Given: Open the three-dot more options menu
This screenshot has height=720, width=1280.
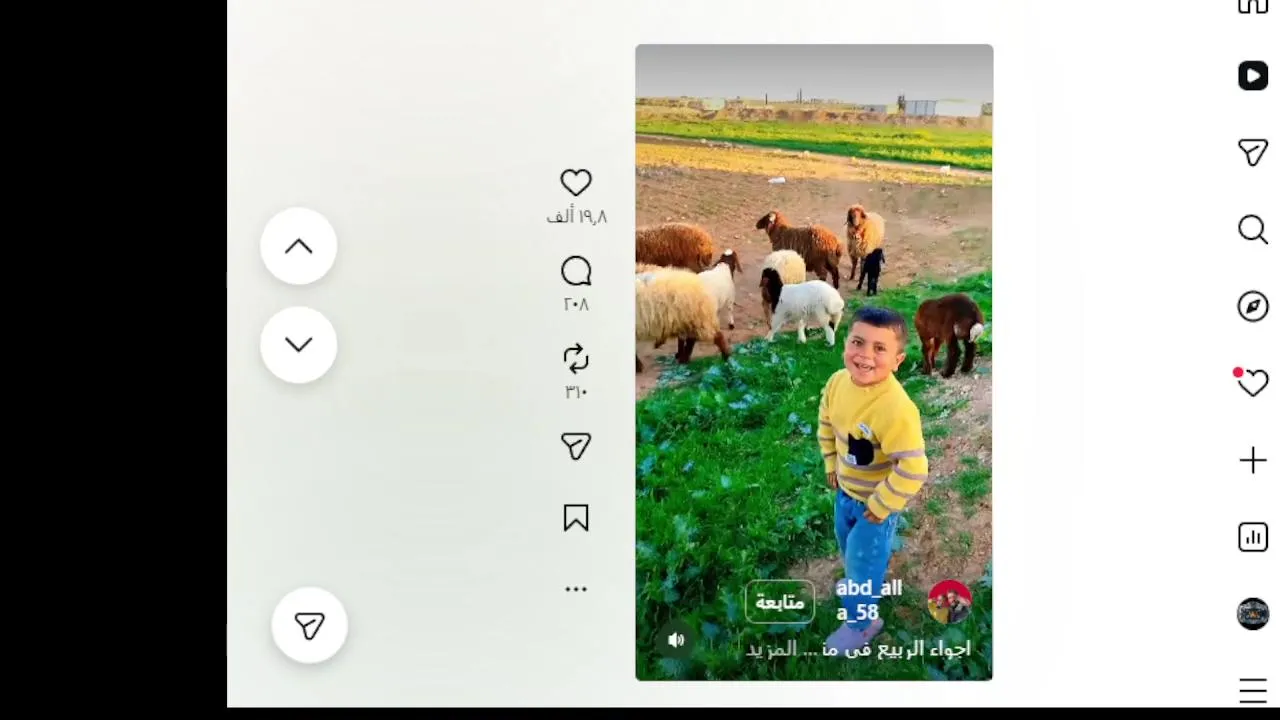Looking at the screenshot, I should pyautogui.click(x=576, y=589).
